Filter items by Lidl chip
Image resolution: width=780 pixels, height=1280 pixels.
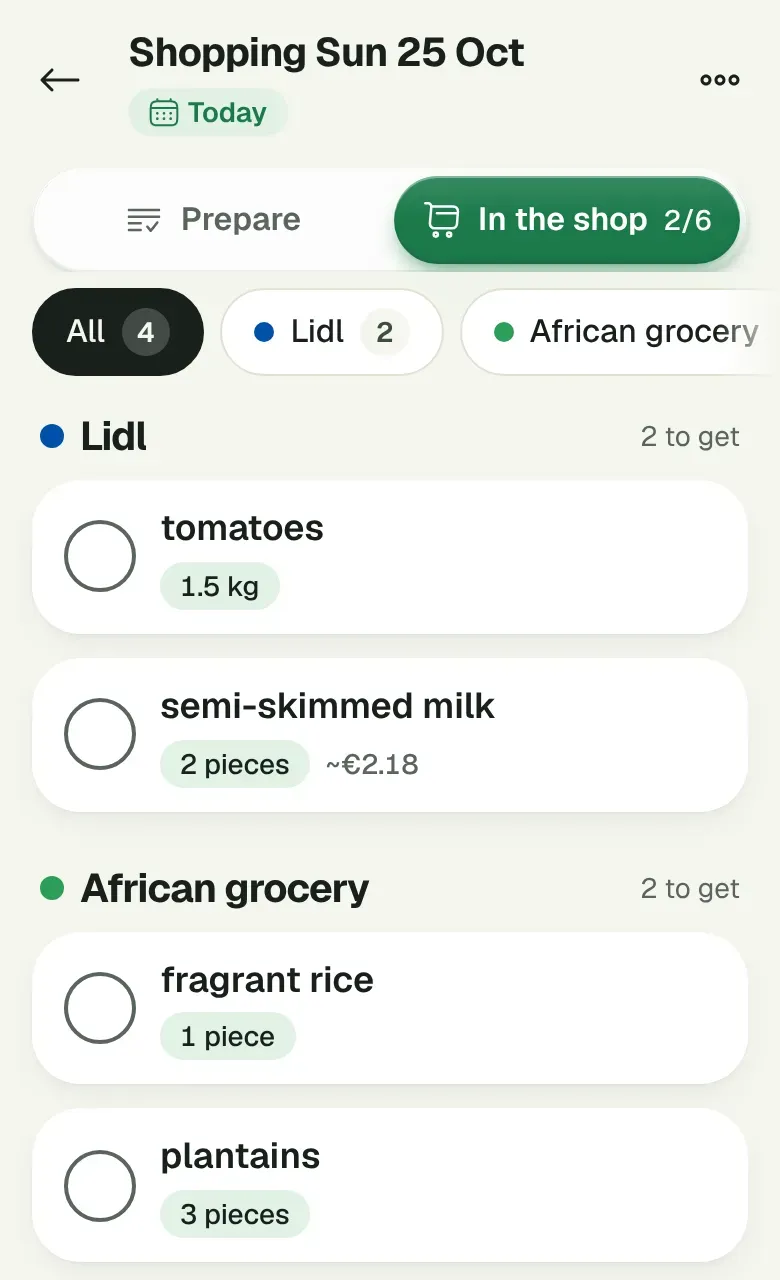point(332,332)
